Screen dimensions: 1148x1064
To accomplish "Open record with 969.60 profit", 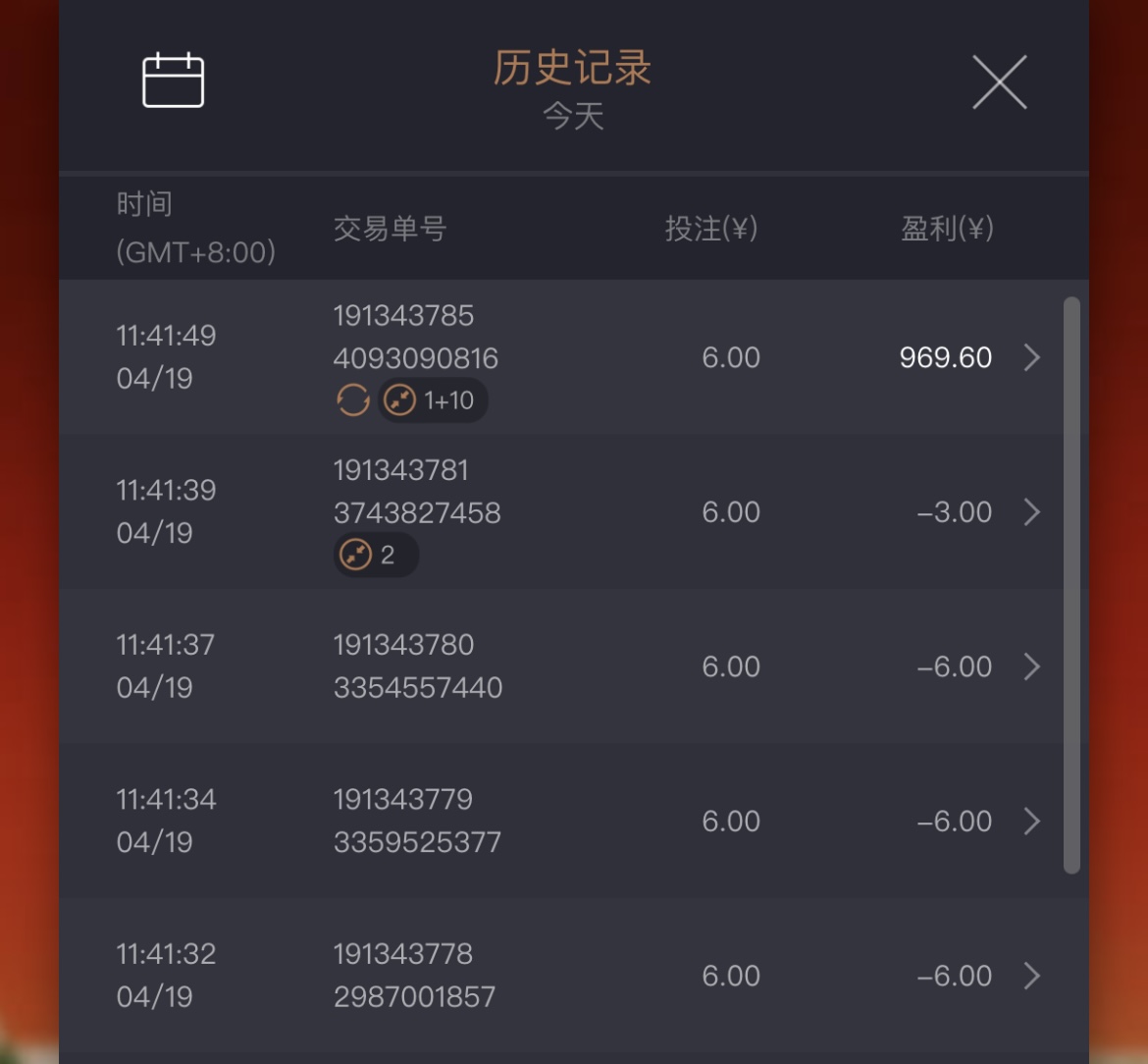I will point(1031,357).
